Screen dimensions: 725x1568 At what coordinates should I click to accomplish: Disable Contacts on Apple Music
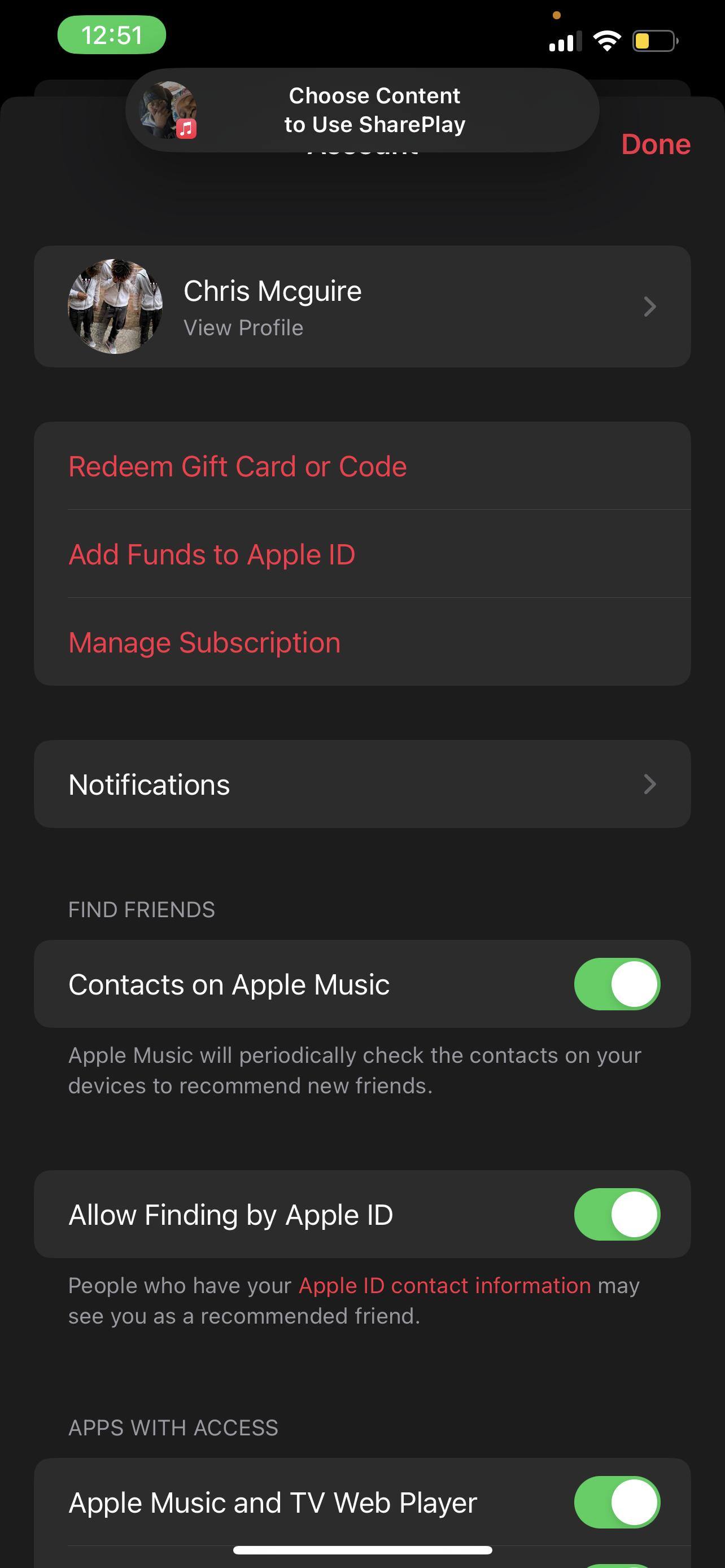click(617, 984)
